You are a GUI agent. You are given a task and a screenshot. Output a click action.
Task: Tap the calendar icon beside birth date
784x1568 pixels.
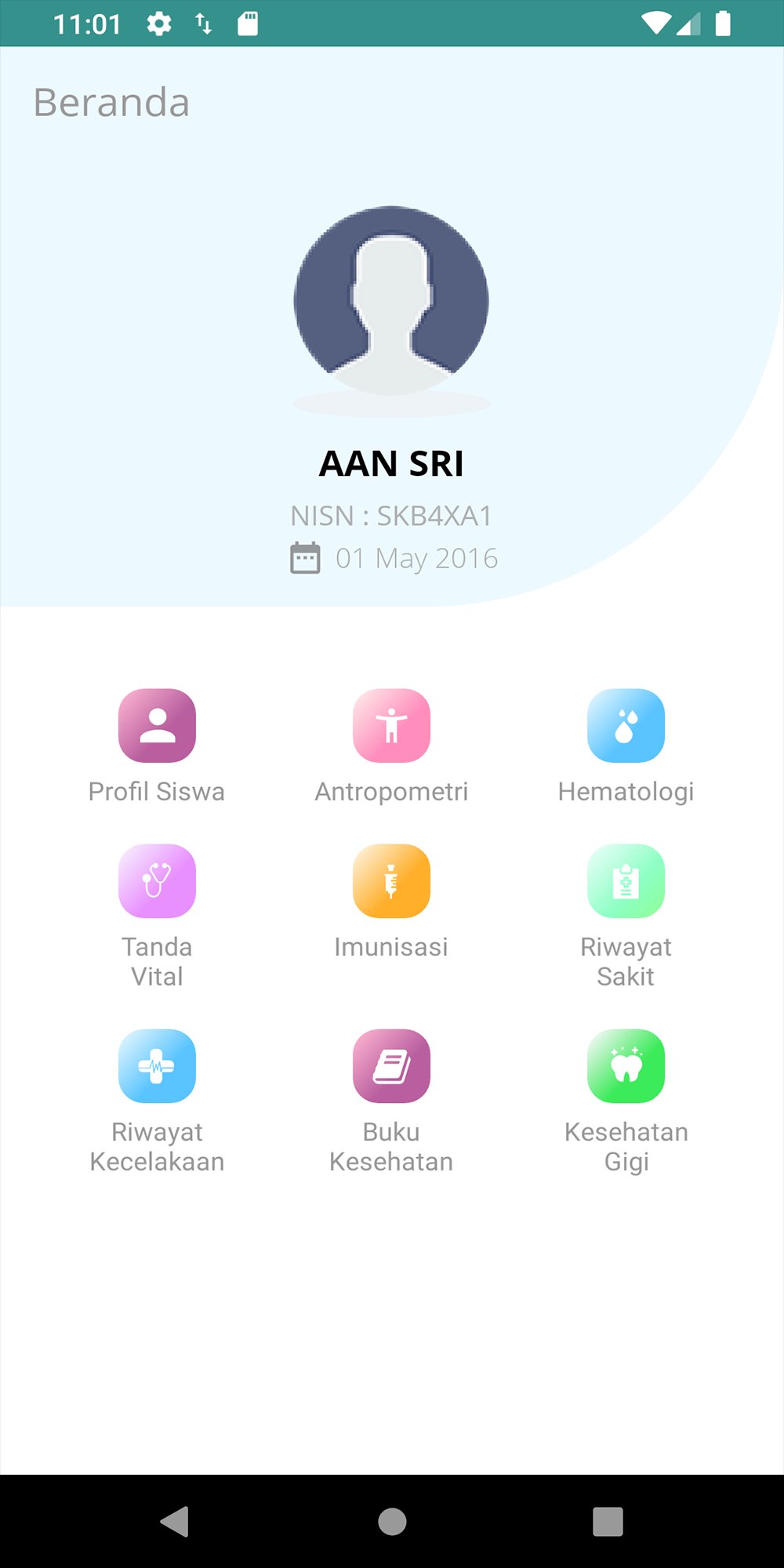(306, 558)
